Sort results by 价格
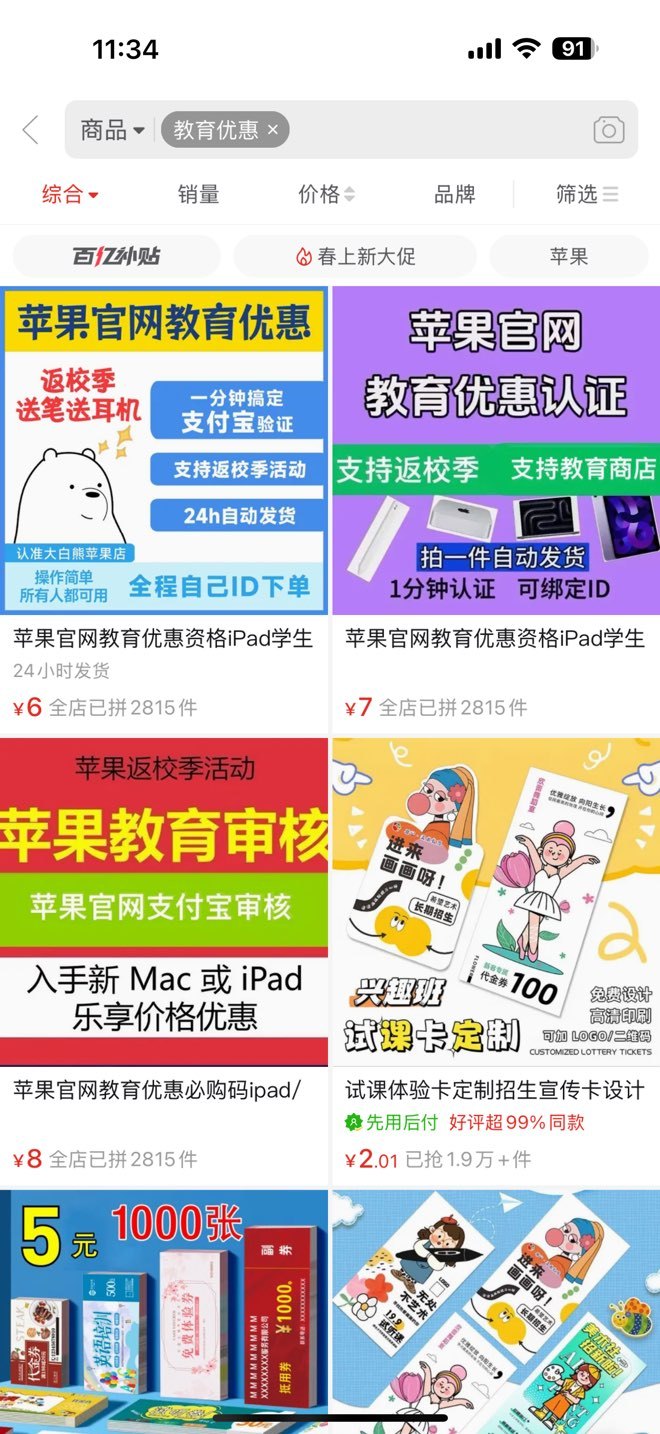 coord(326,194)
